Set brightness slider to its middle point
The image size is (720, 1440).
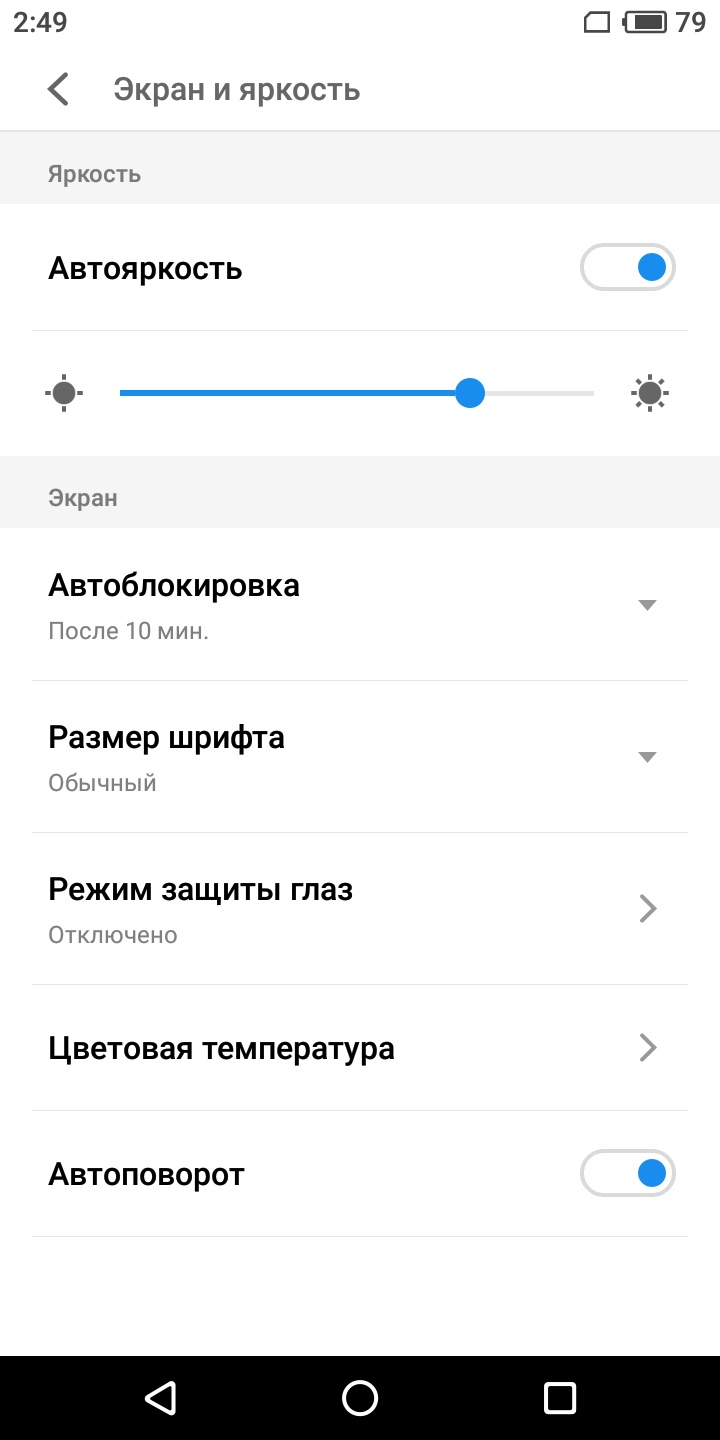[357, 393]
